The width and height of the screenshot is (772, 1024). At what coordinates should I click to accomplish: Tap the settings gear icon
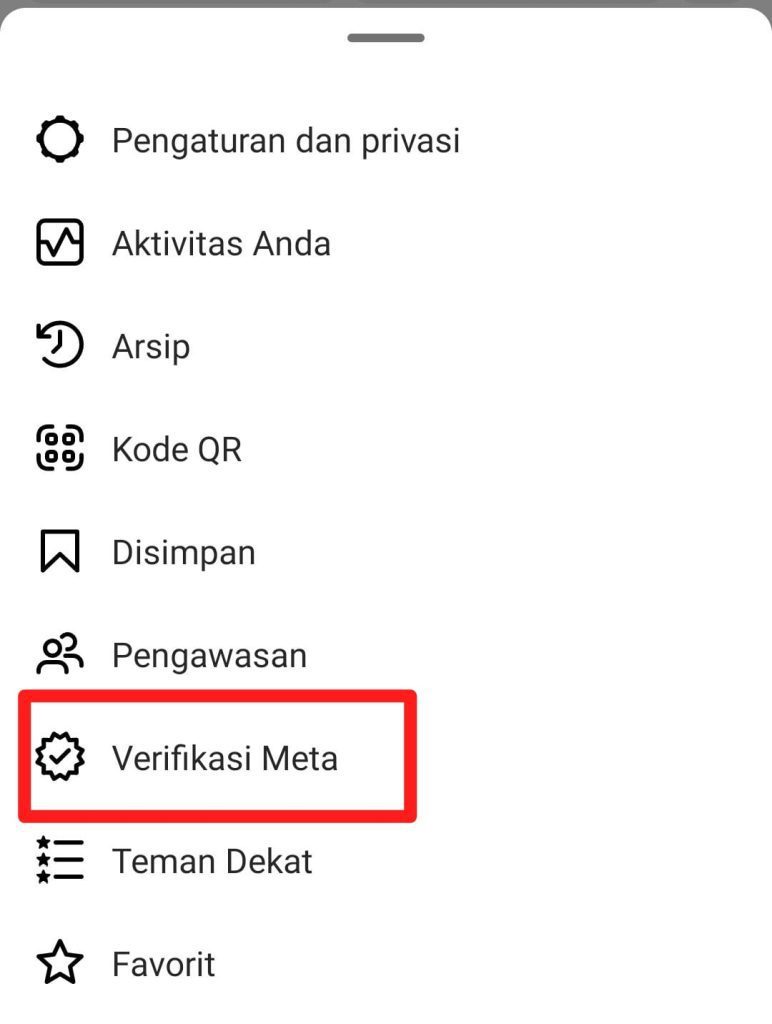[x=58, y=140]
